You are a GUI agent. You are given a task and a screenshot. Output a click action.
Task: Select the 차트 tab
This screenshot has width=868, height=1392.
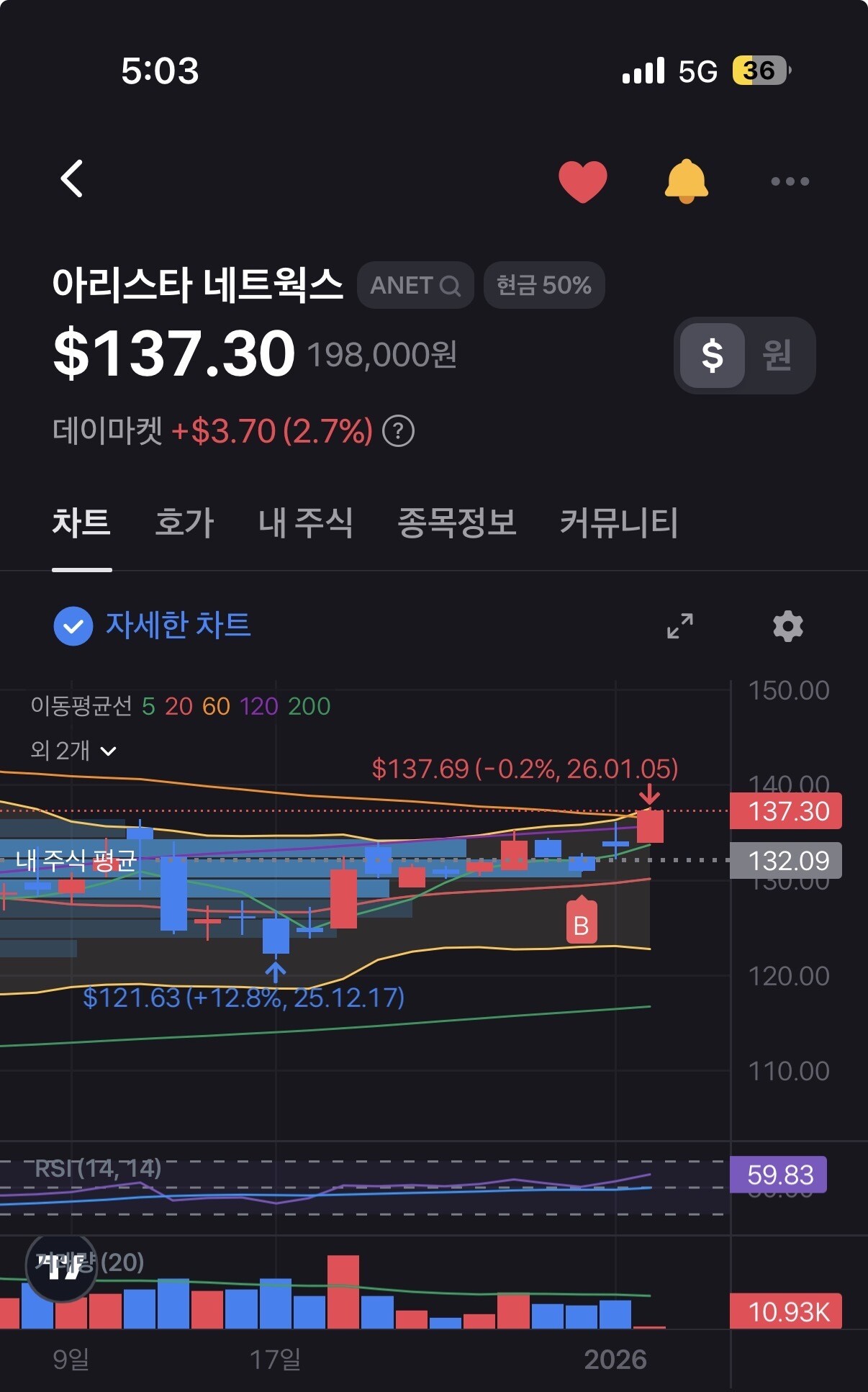[x=81, y=523]
